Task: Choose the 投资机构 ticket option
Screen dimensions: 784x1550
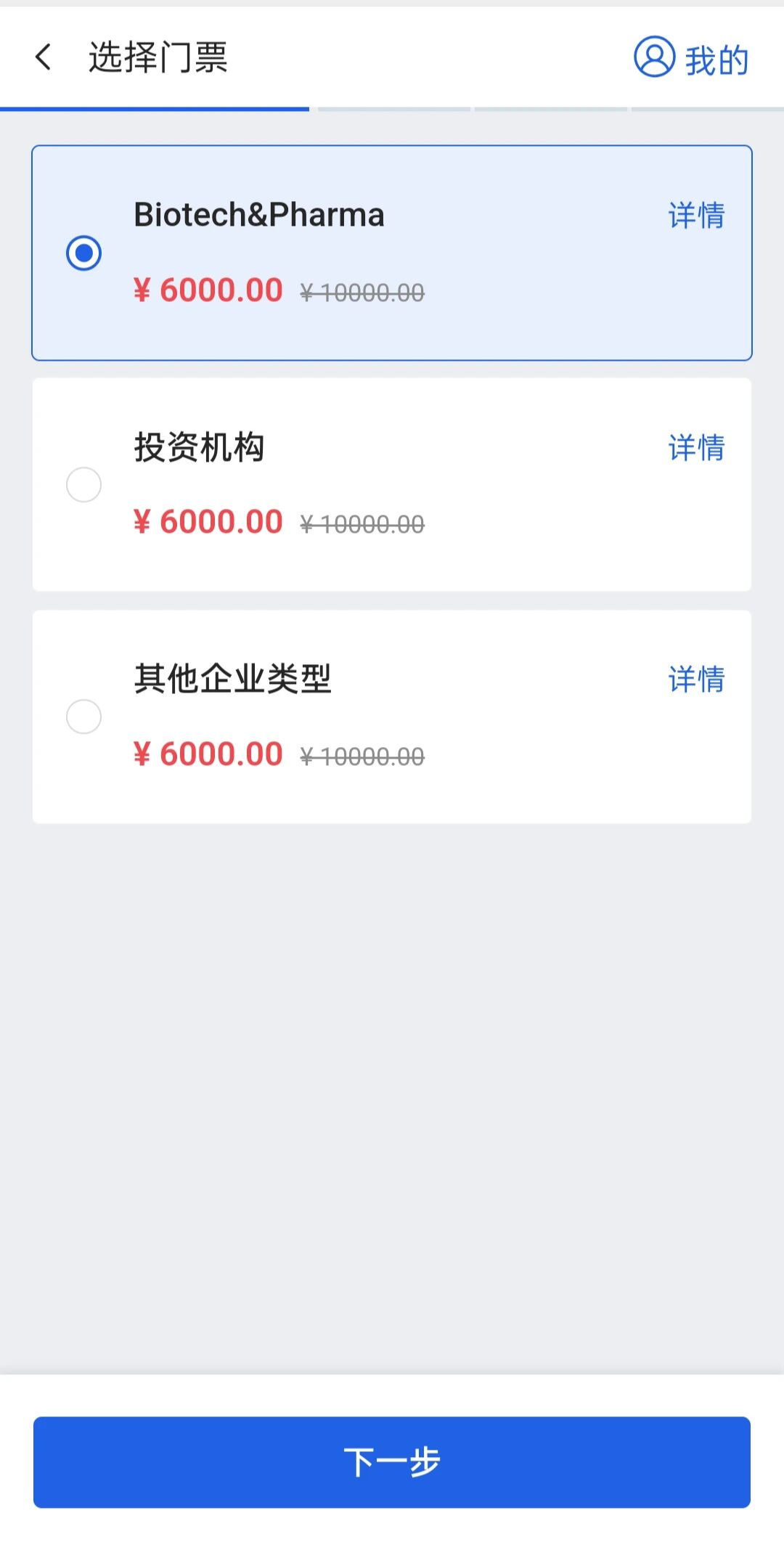Action: [84, 484]
